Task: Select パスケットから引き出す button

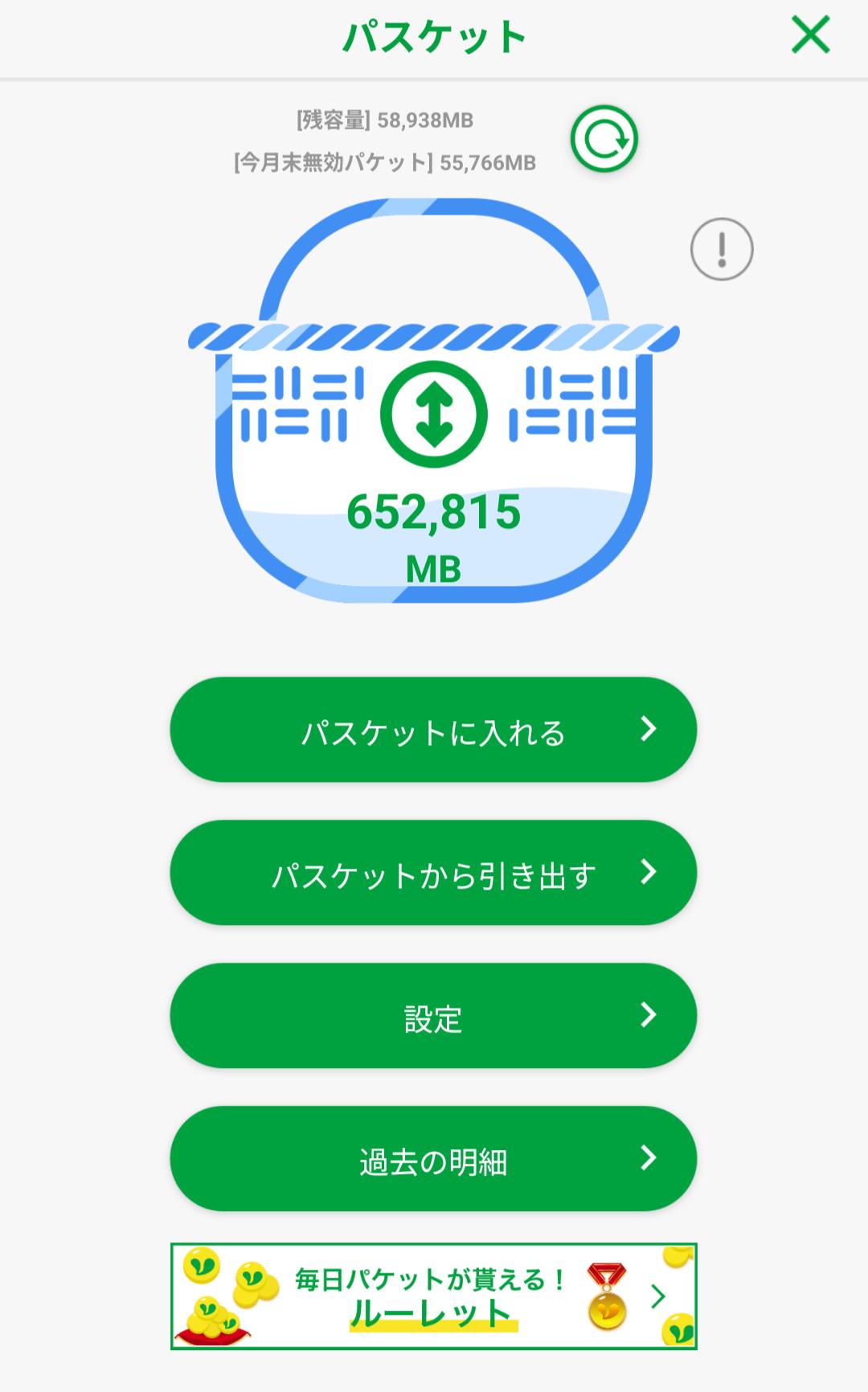Action: click(433, 873)
